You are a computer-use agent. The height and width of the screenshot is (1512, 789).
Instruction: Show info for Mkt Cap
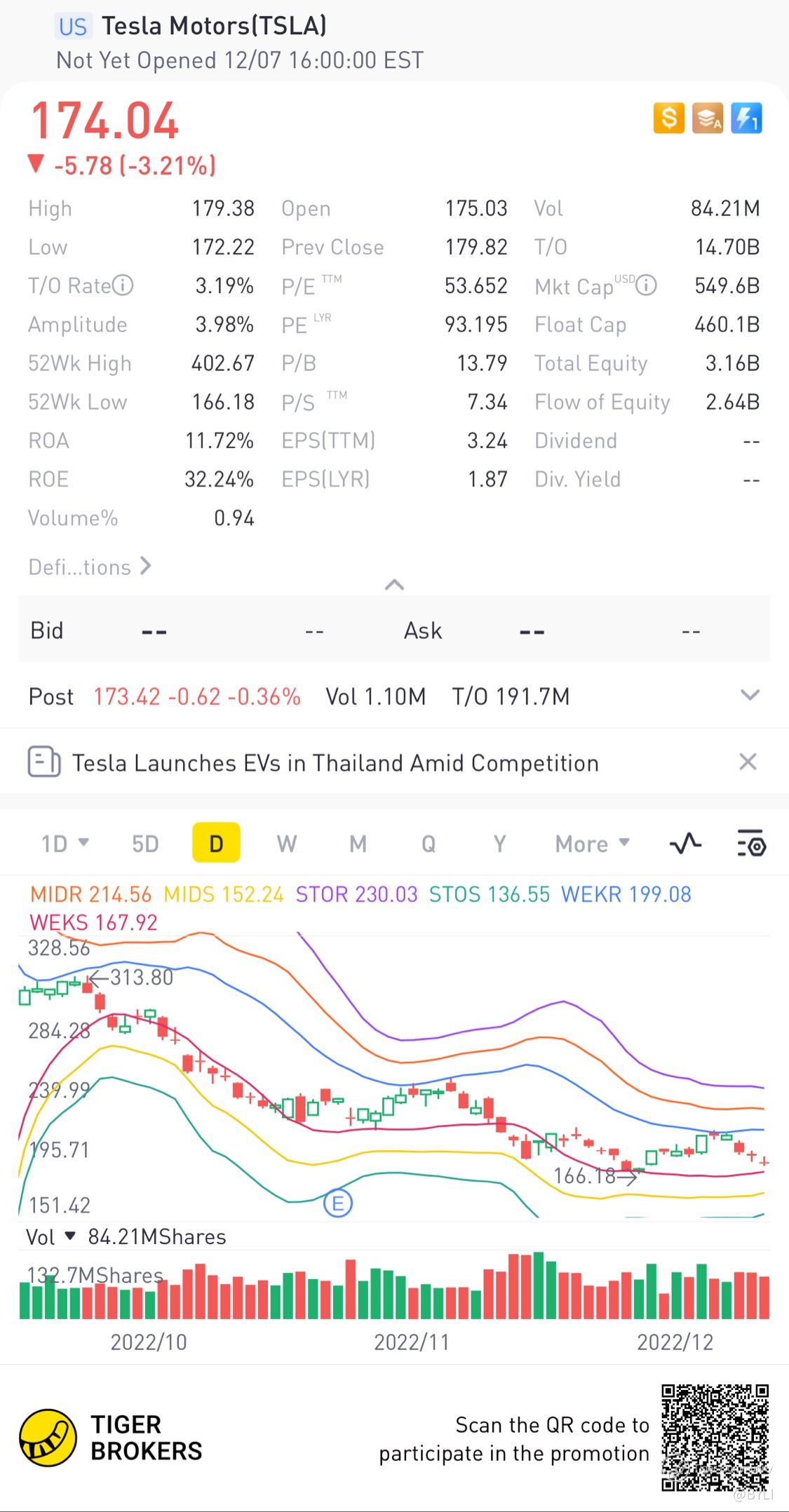tap(646, 285)
